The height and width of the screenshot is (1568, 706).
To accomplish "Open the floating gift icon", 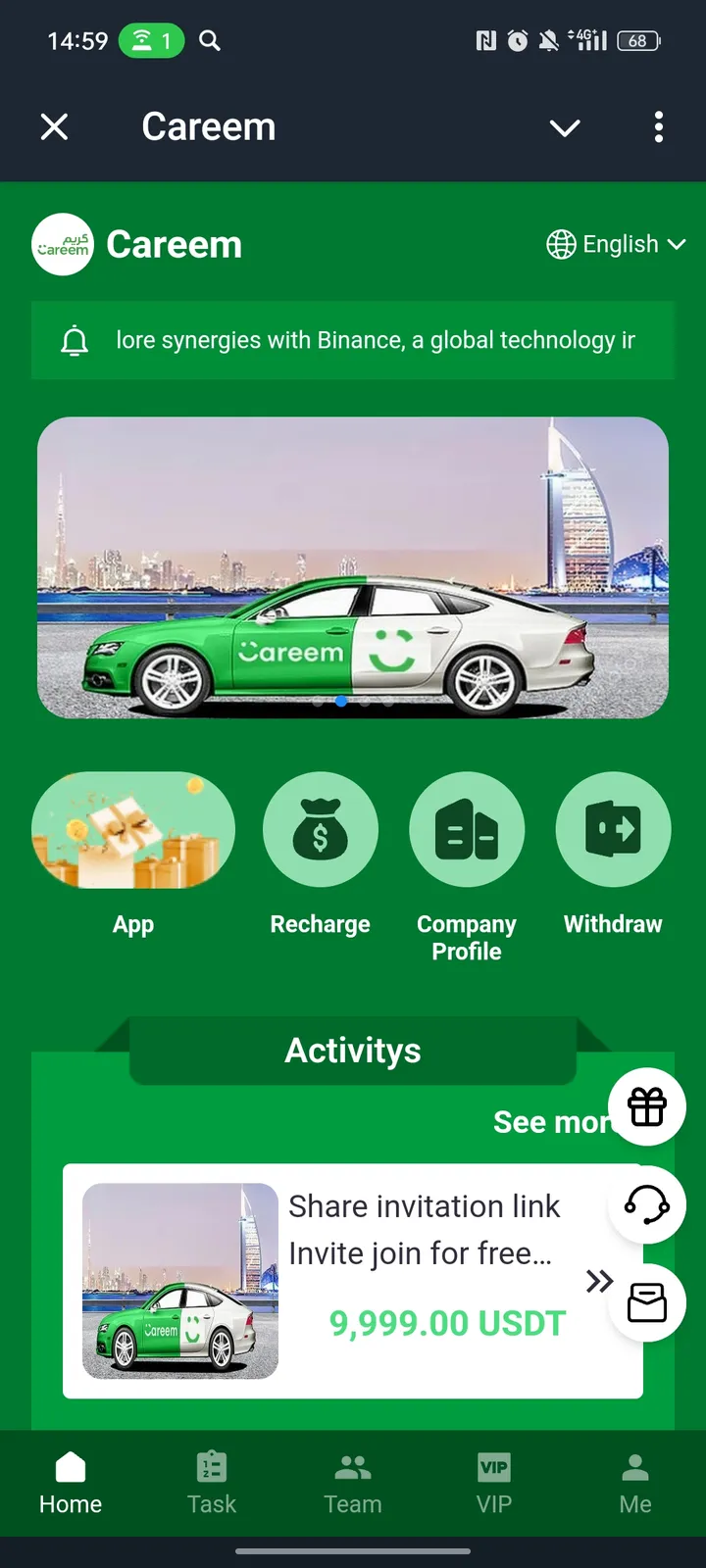I will tap(646, 1105).
